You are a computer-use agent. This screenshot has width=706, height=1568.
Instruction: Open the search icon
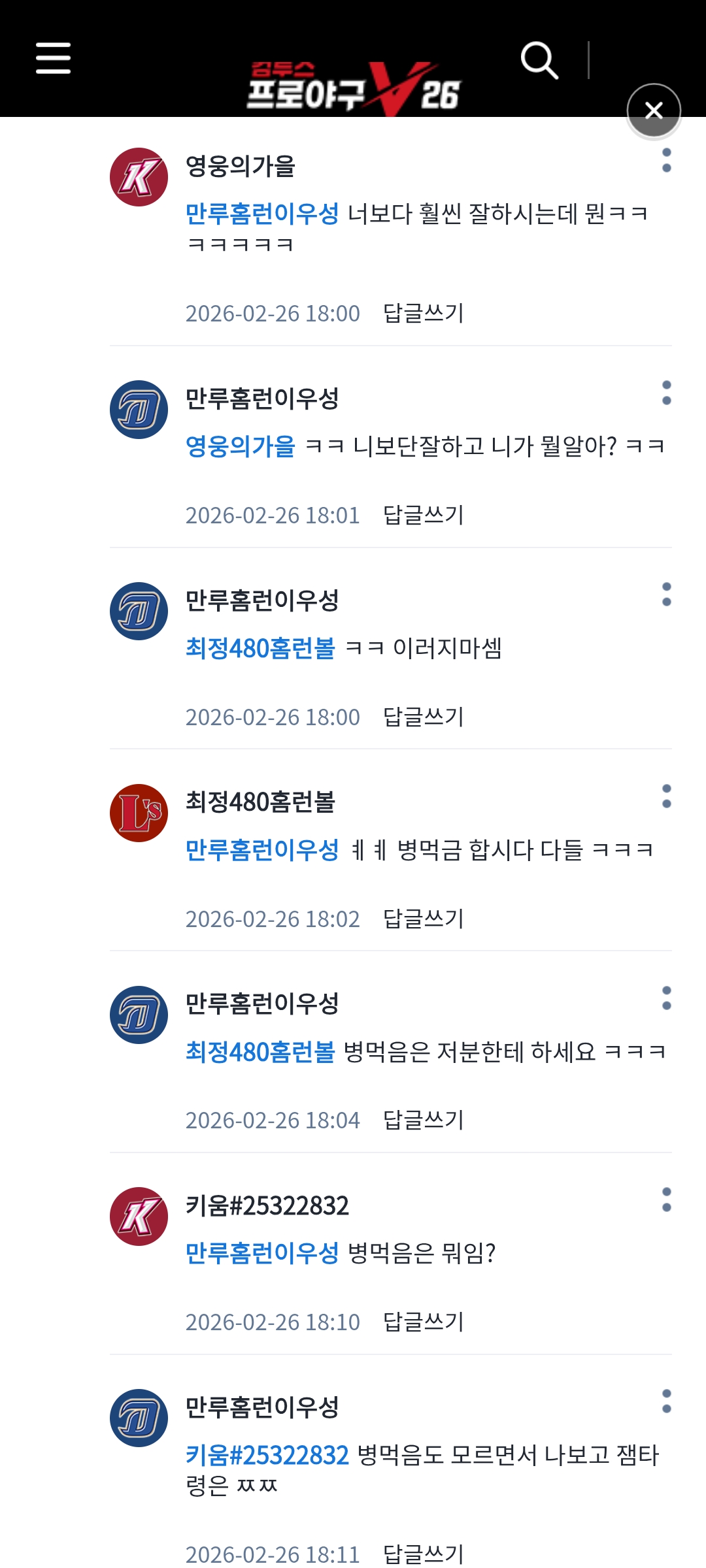coord(539,60)
